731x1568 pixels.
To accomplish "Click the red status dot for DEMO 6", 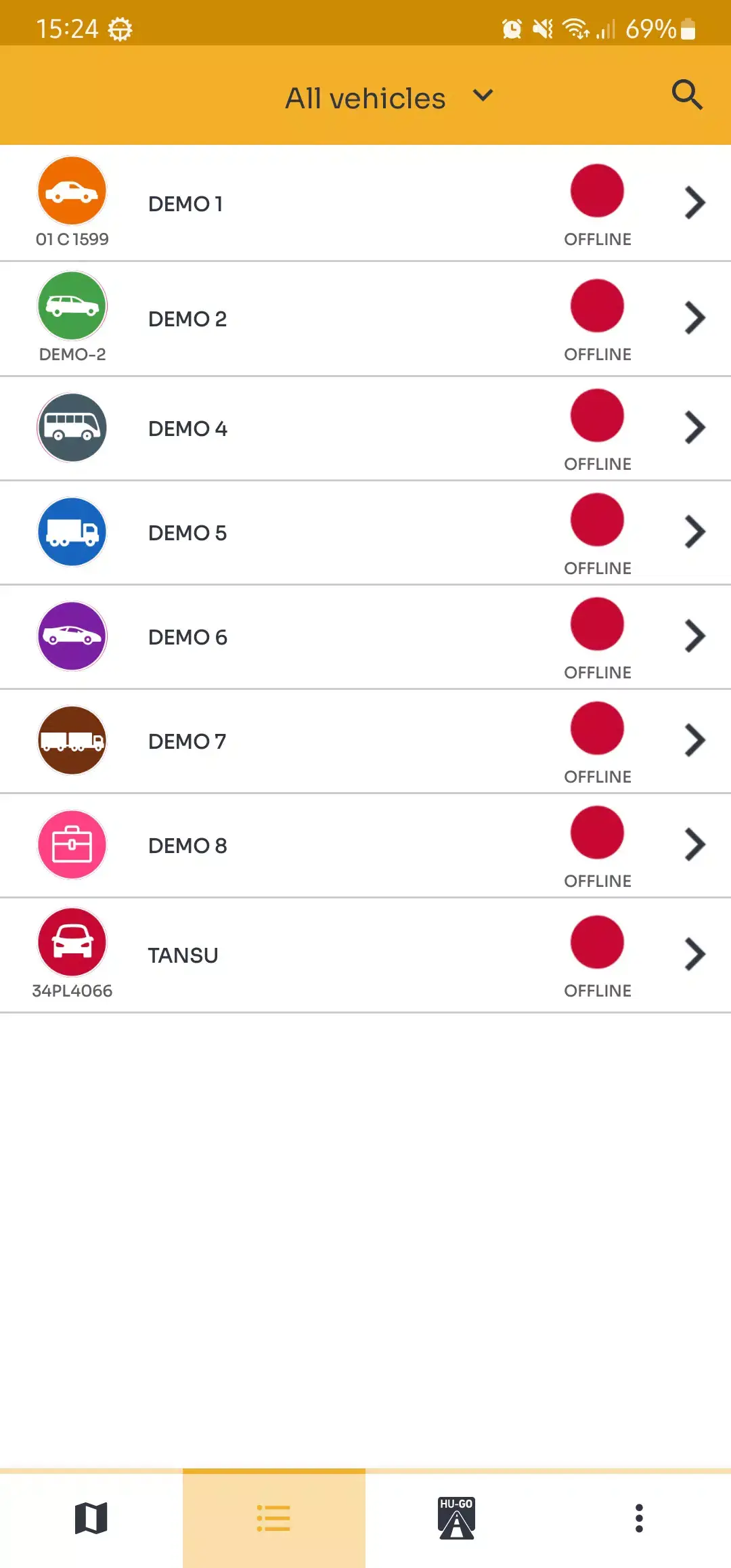I will pos(598,625).
